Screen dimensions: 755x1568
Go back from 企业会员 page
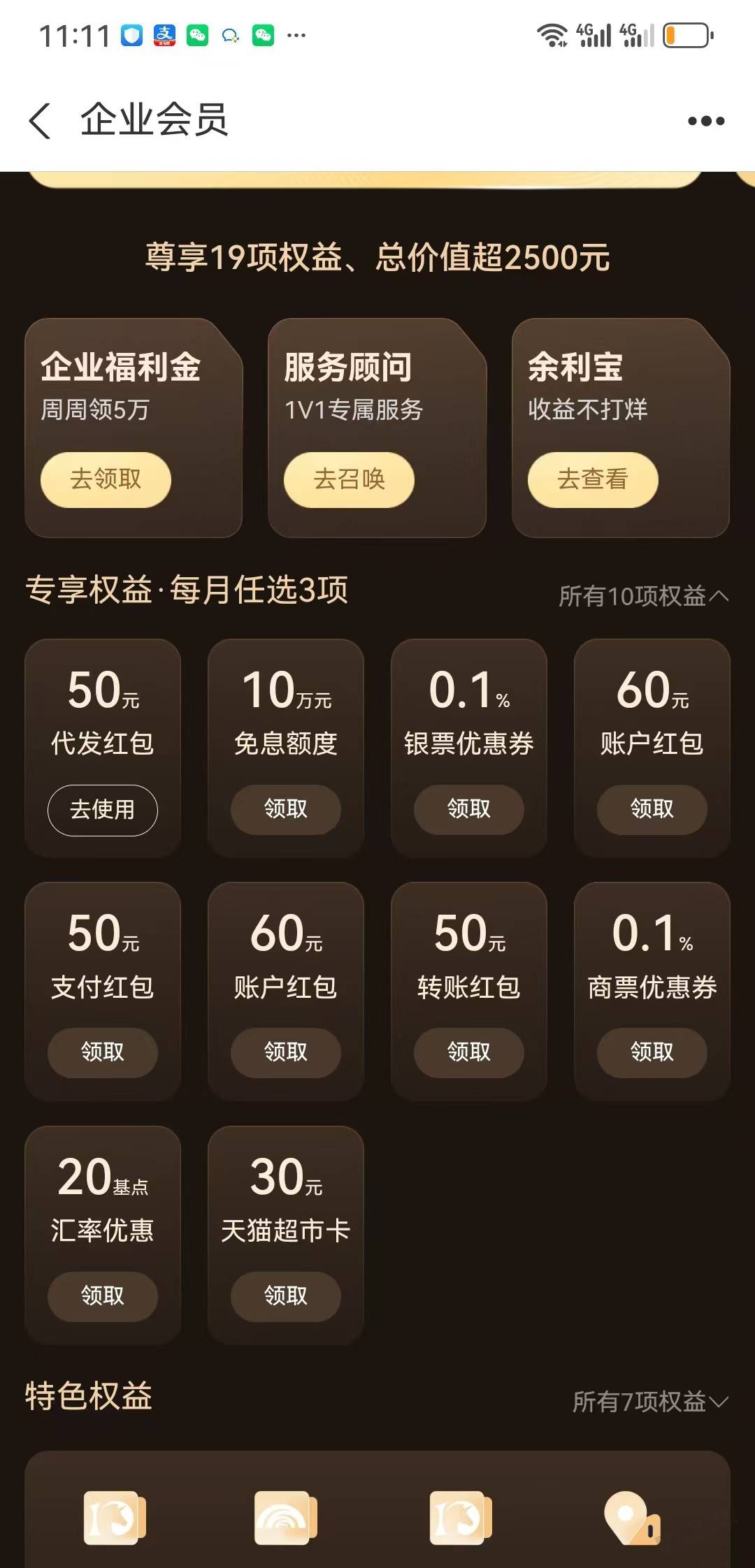[x=41, y=120]
